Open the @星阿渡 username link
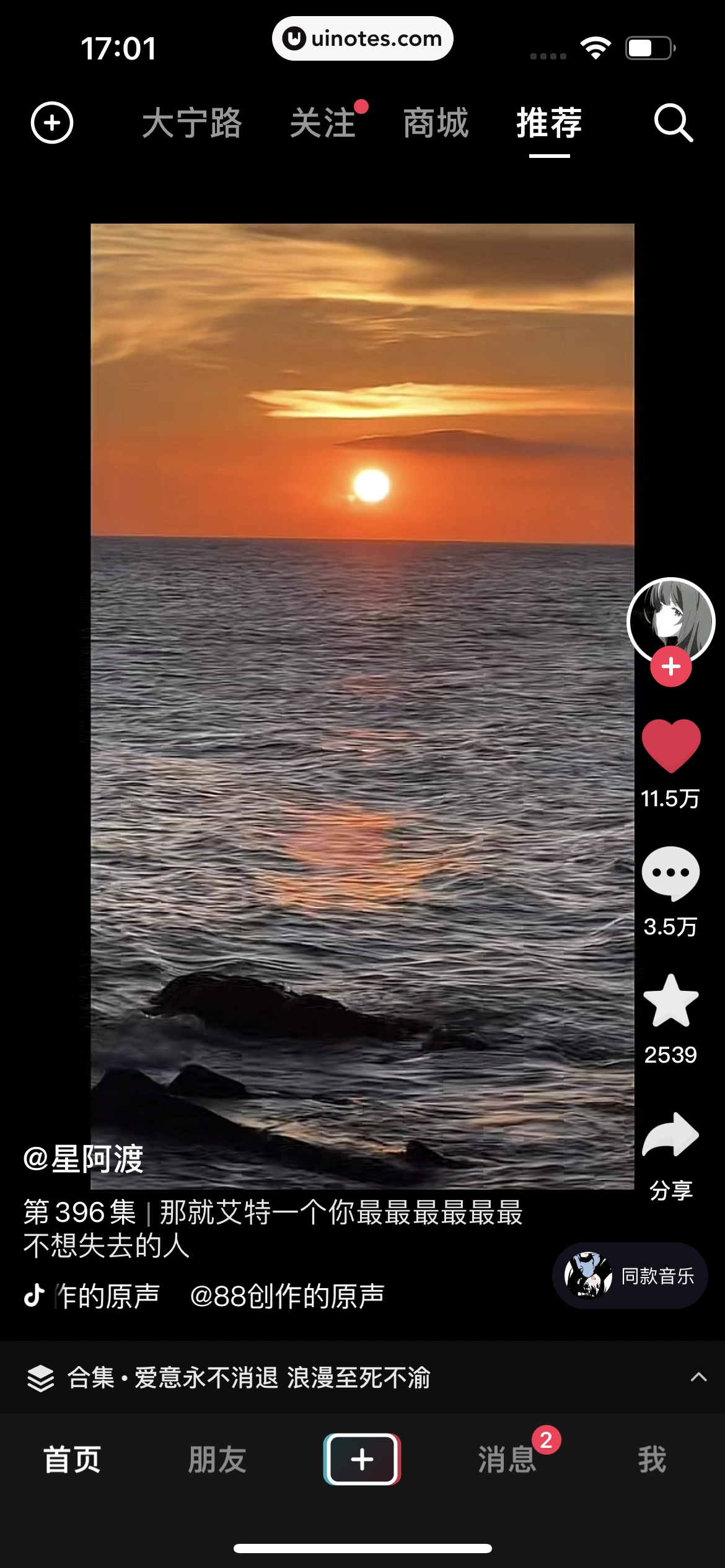 [83, 1159]
